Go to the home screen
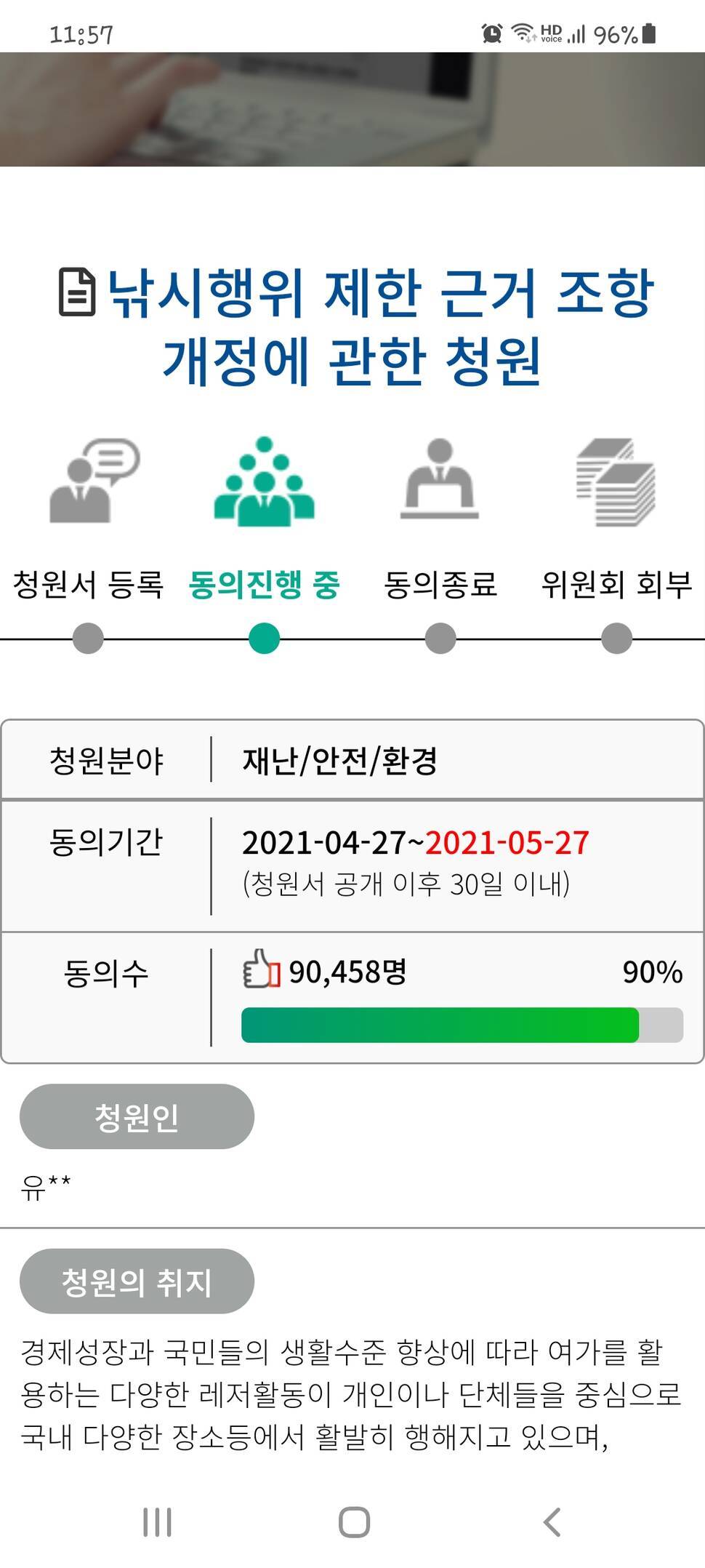 pos(354,1521)
